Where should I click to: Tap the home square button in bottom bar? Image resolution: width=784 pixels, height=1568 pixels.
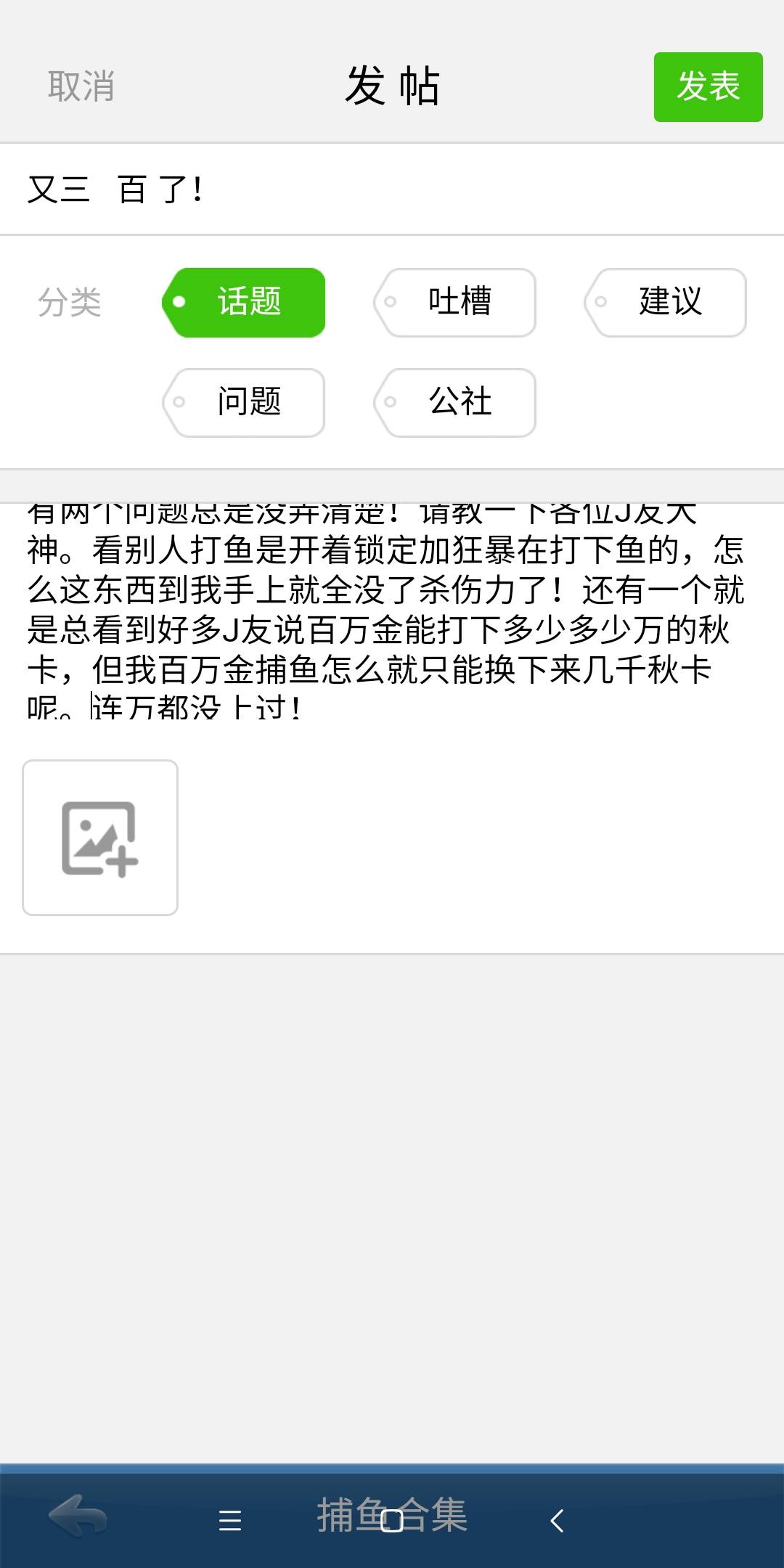point(392,1517)
